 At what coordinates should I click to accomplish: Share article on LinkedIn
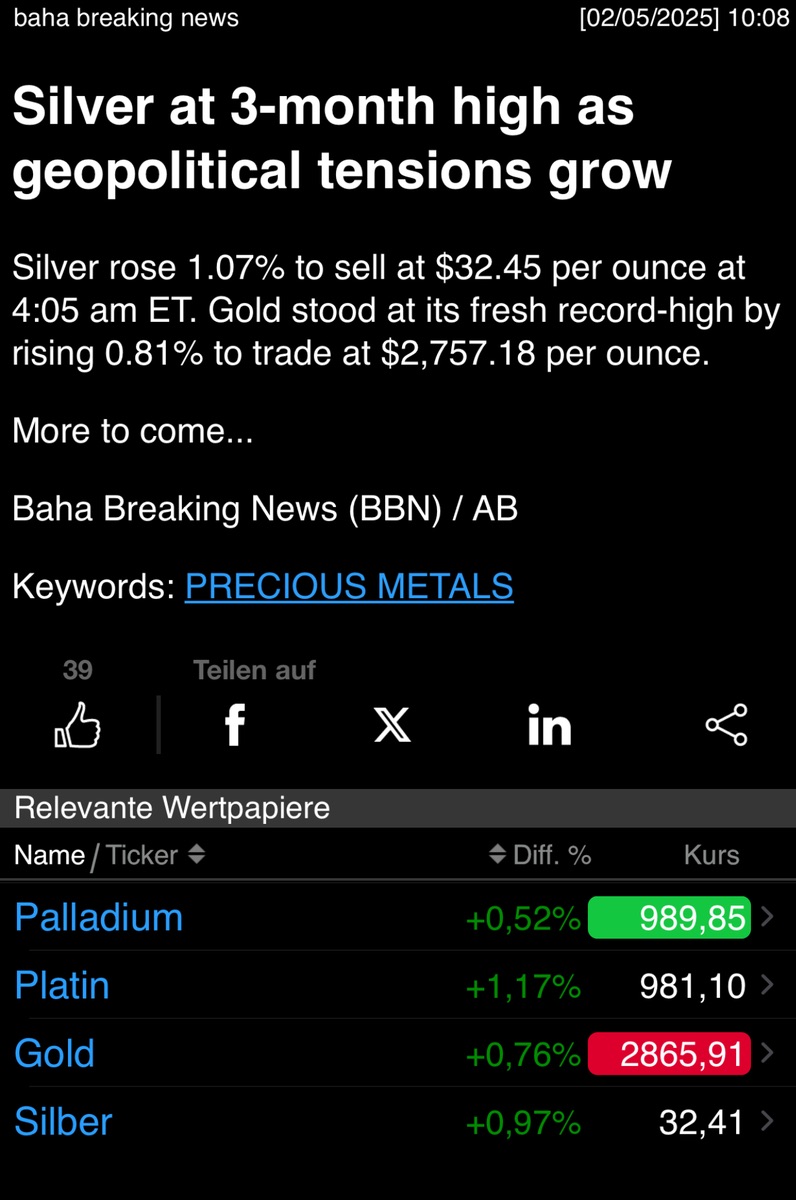click(x=549, y=724)
